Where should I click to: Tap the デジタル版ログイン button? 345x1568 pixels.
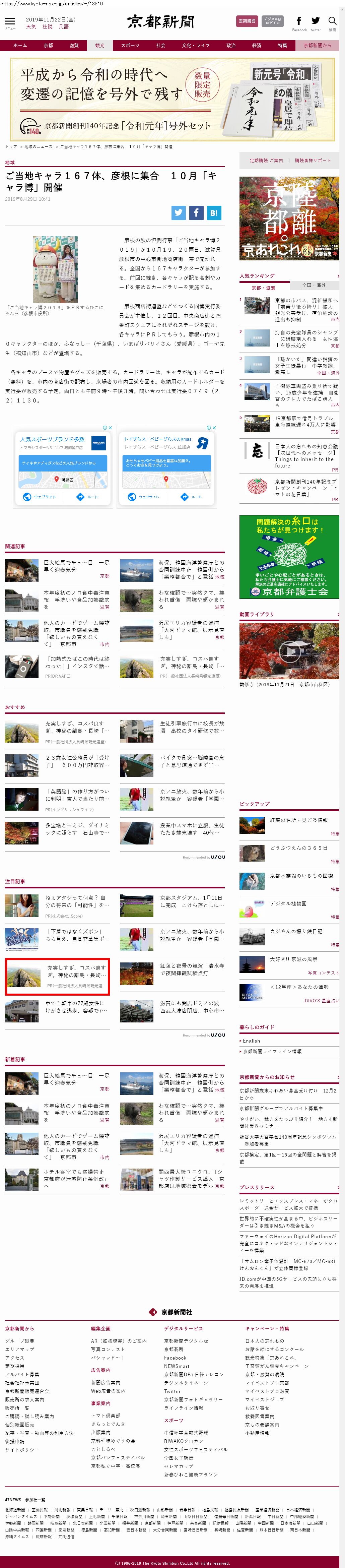[x=273, y=21]
